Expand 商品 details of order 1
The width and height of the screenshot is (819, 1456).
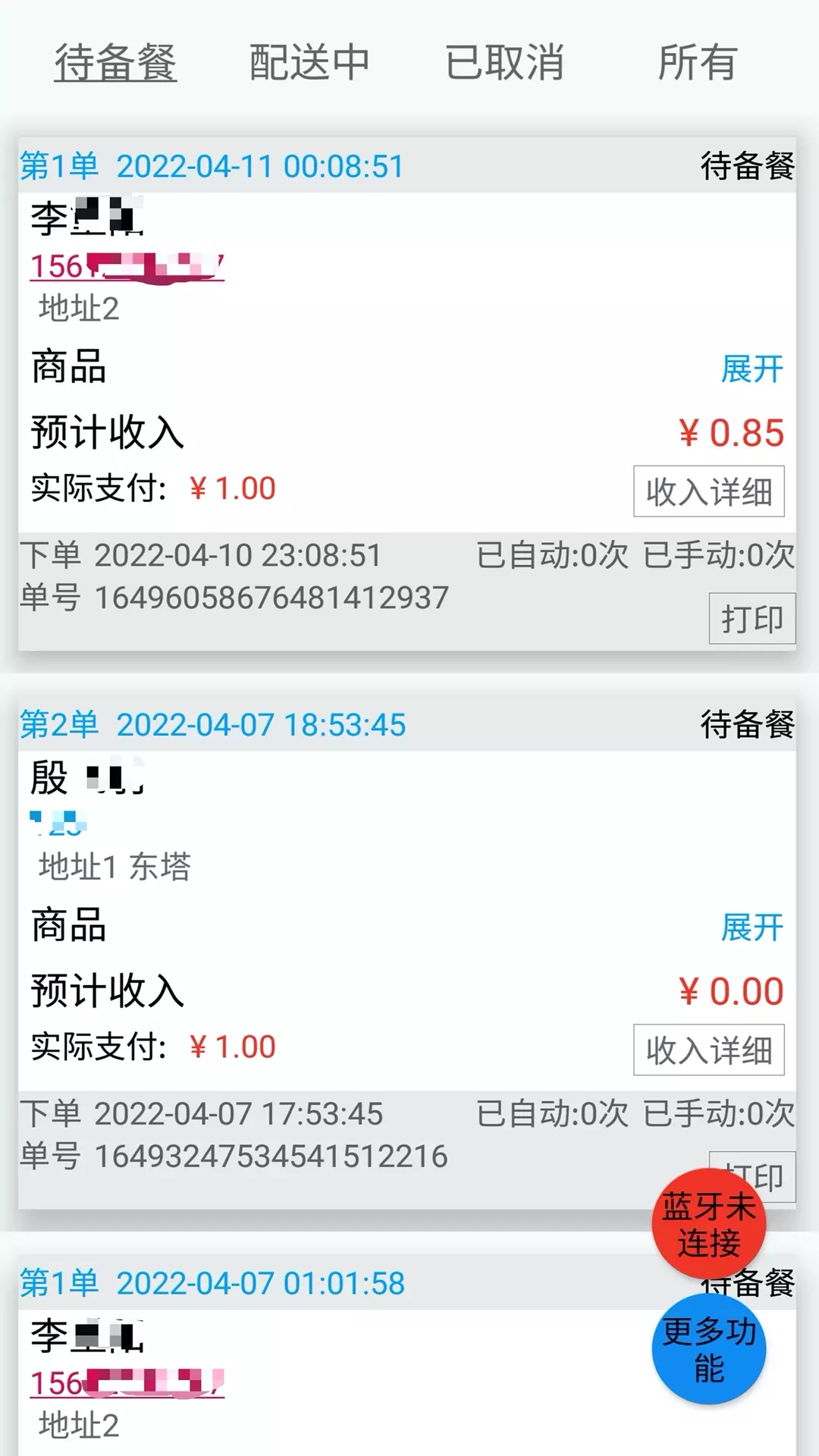754,369
